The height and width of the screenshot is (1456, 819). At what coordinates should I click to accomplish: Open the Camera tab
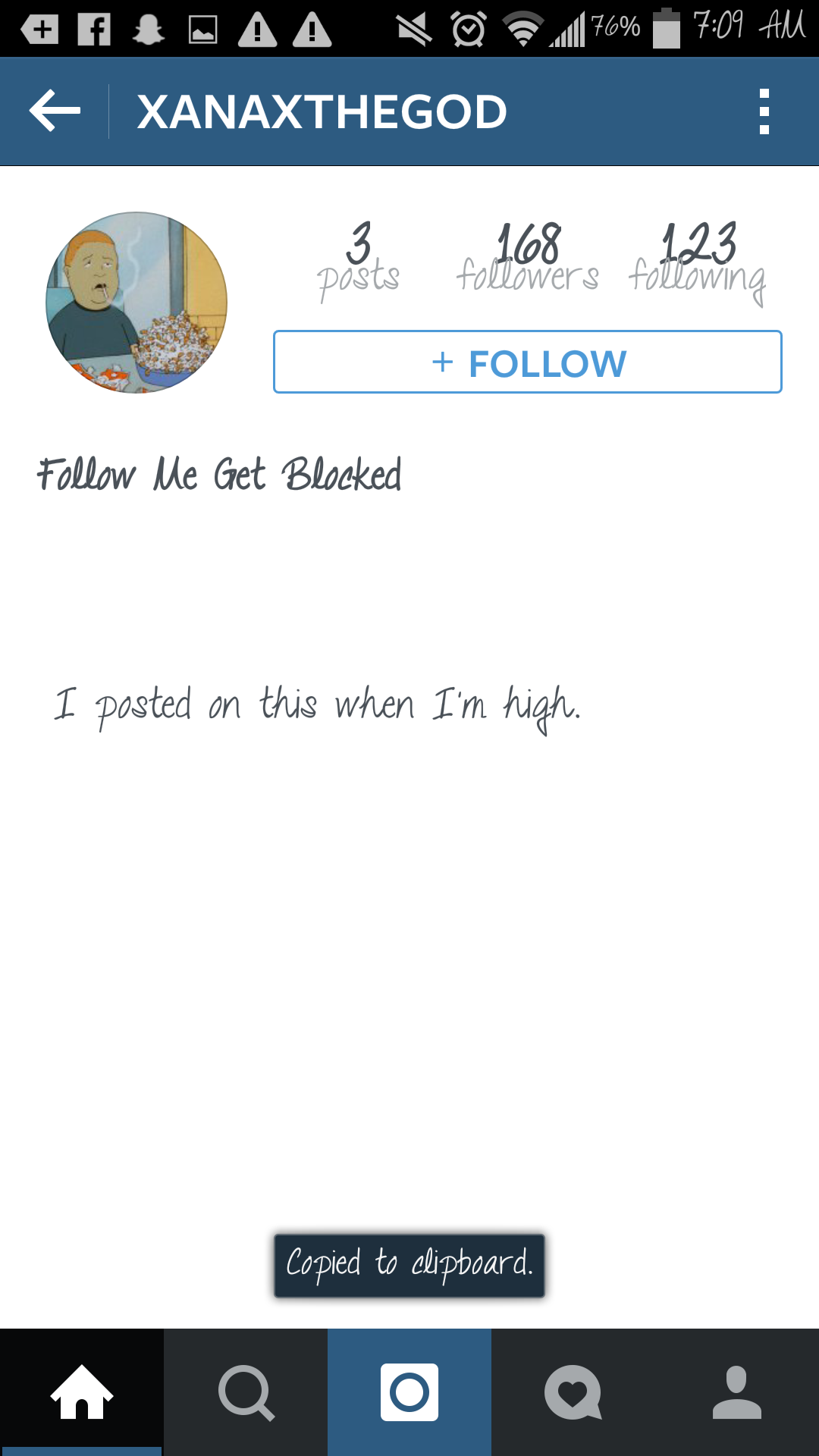pos(409,1392)
